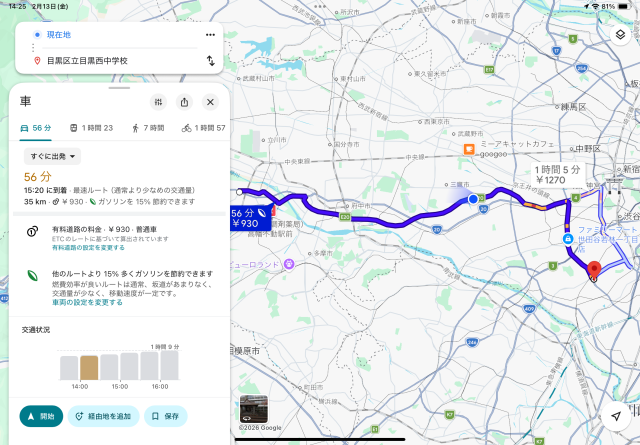Image resolution: width=640 pixels, height=445 pixels.
Task: Close the directions panel
Action: (x=210, y=102)
